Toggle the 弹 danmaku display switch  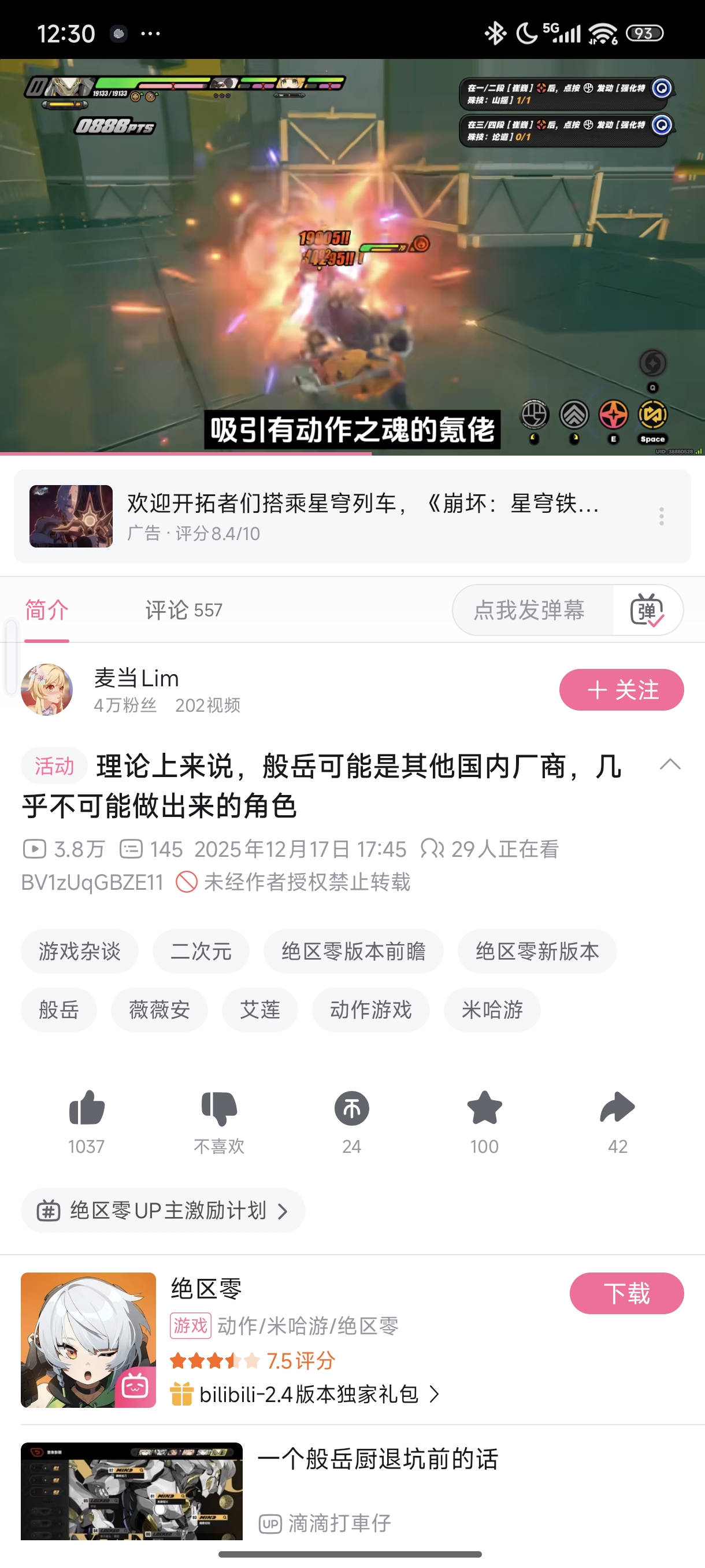coord(647,610)
